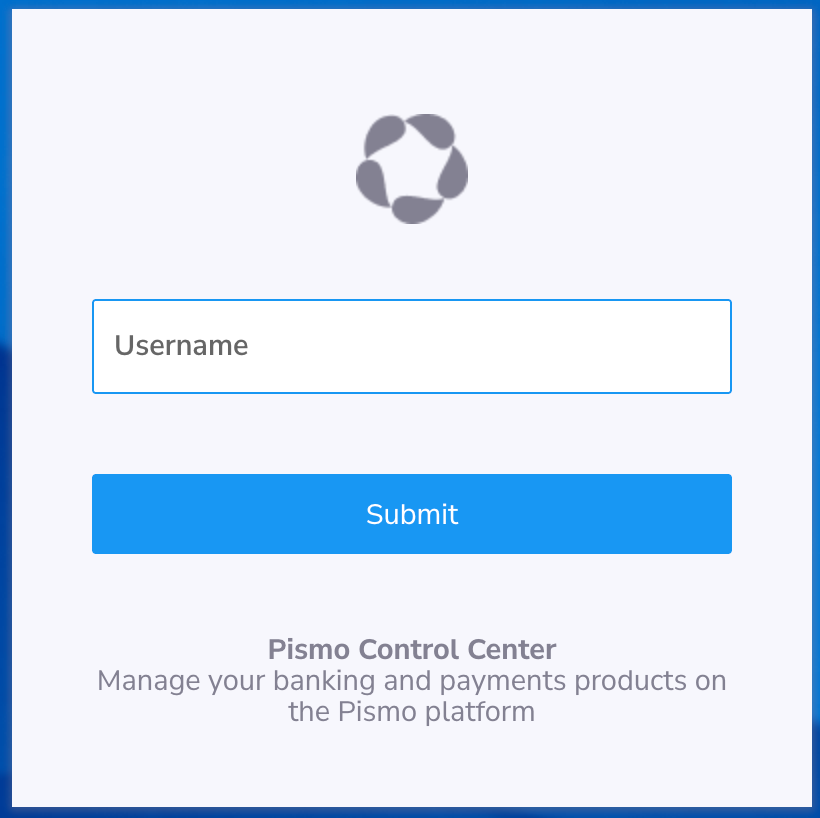Tap the blue Submit button
The image size is (820, 818).
[411, 514]
